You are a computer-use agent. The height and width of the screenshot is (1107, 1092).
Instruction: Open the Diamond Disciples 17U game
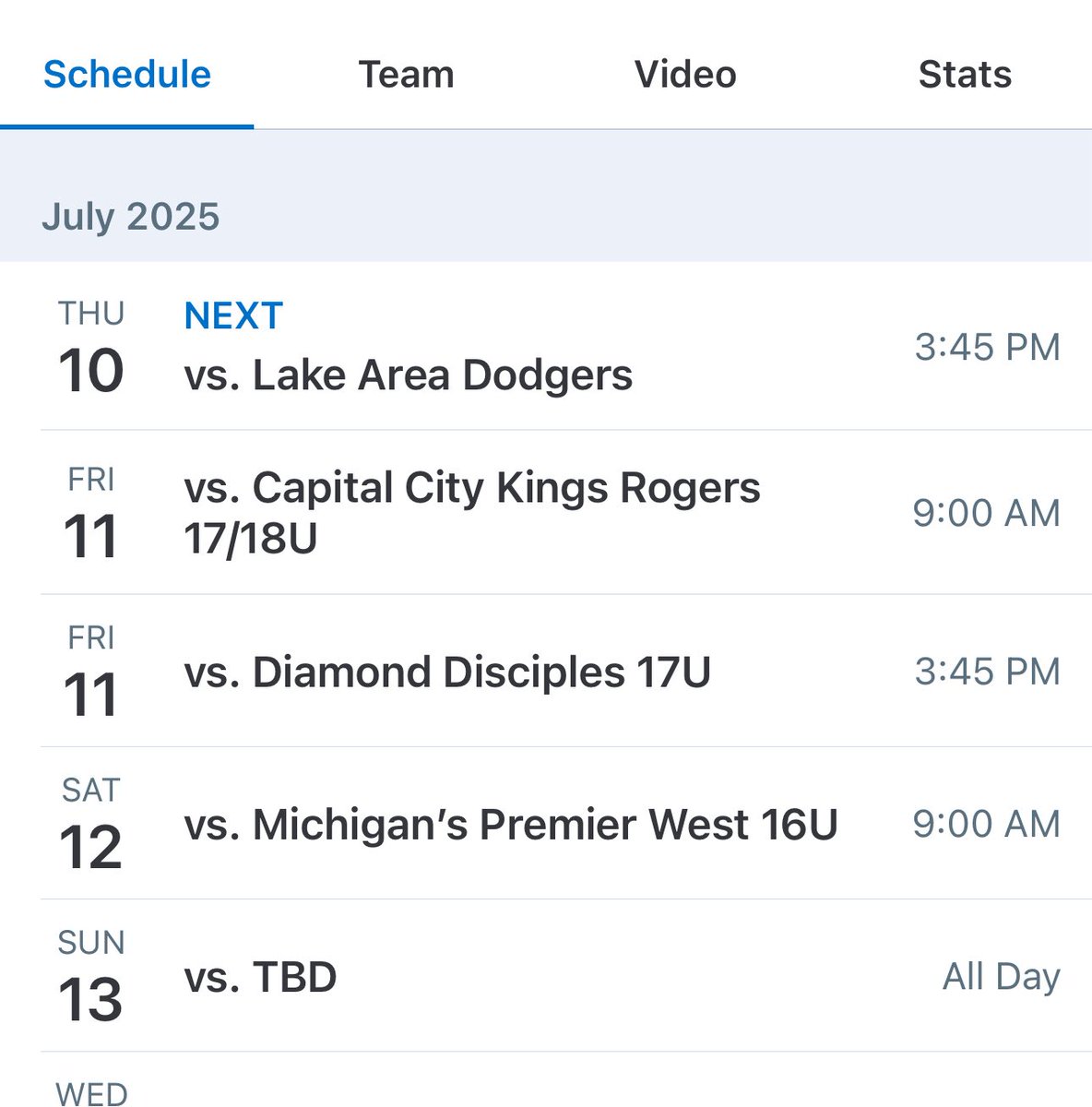coord(447,672)
